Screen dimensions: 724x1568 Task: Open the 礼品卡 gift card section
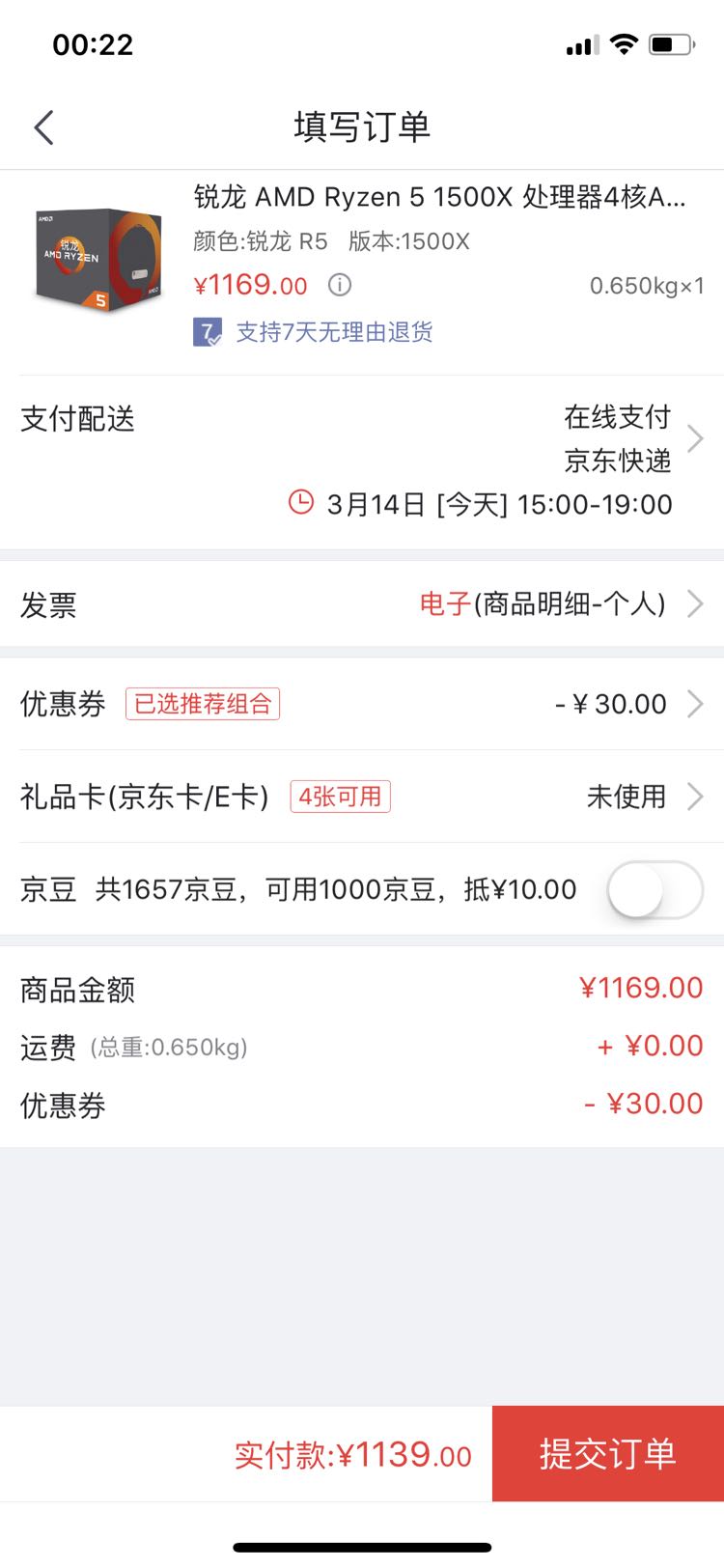694,797
